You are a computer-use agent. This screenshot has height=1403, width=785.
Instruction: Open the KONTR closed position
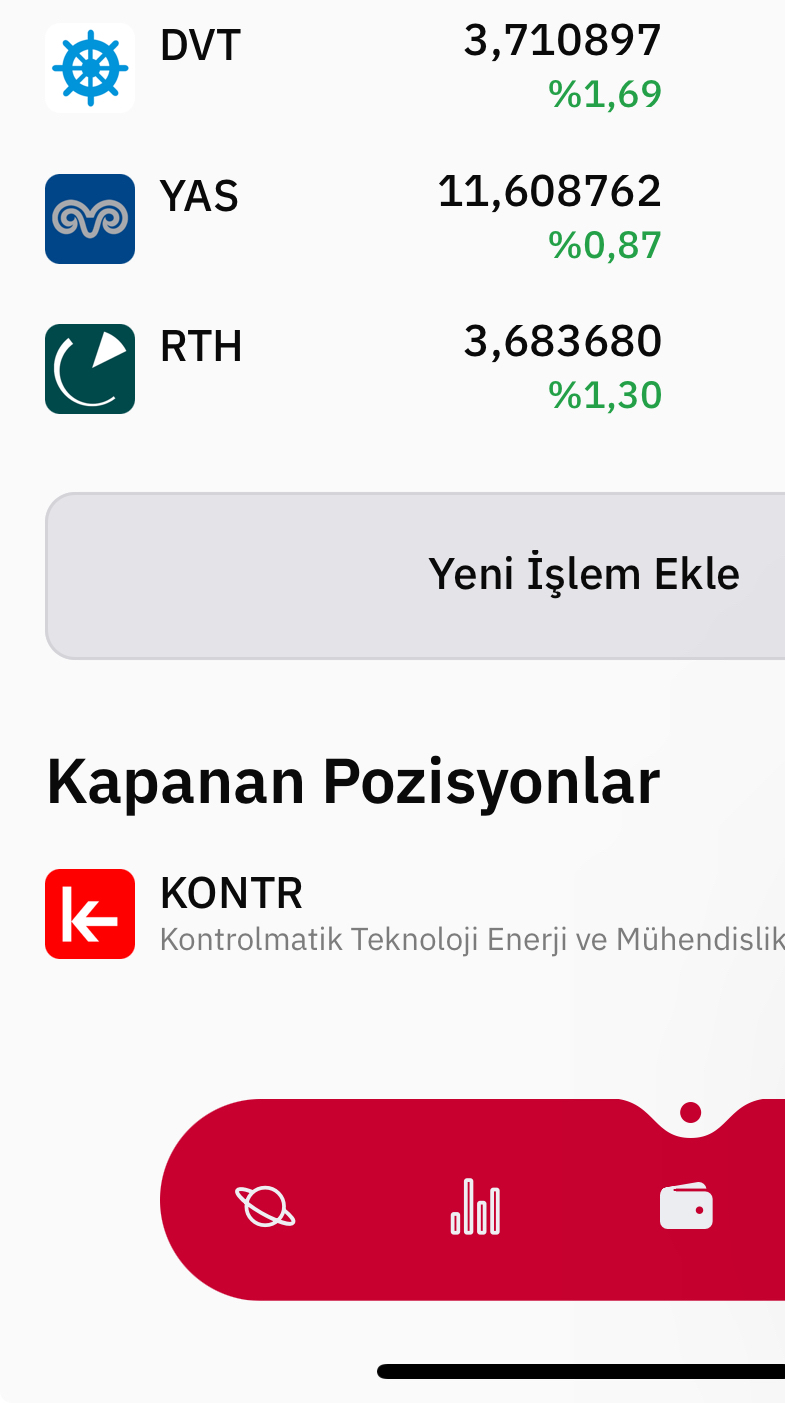coord(400,913)
